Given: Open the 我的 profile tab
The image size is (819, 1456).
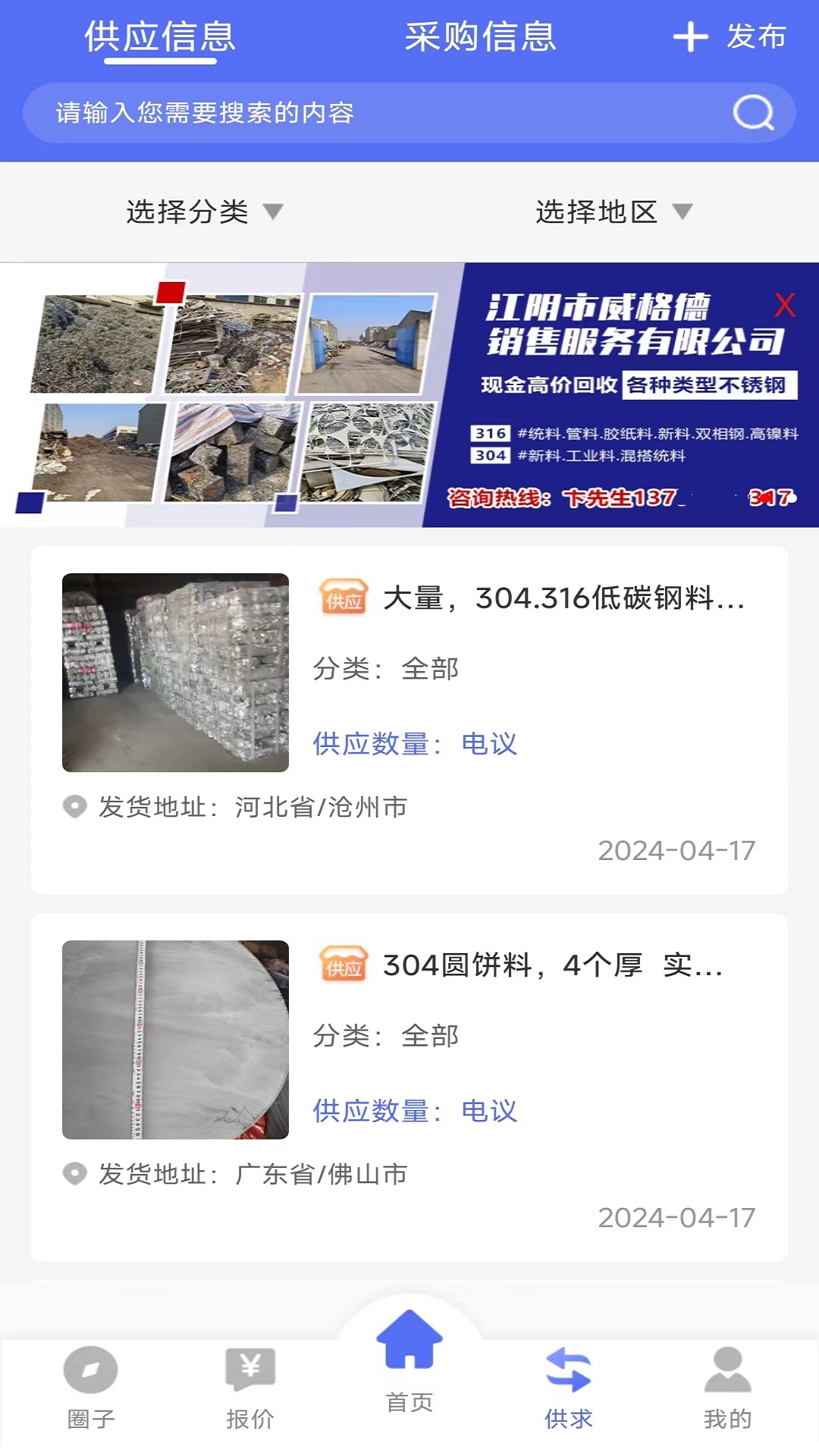Looking at the screenshot, I should (727, 1388).
